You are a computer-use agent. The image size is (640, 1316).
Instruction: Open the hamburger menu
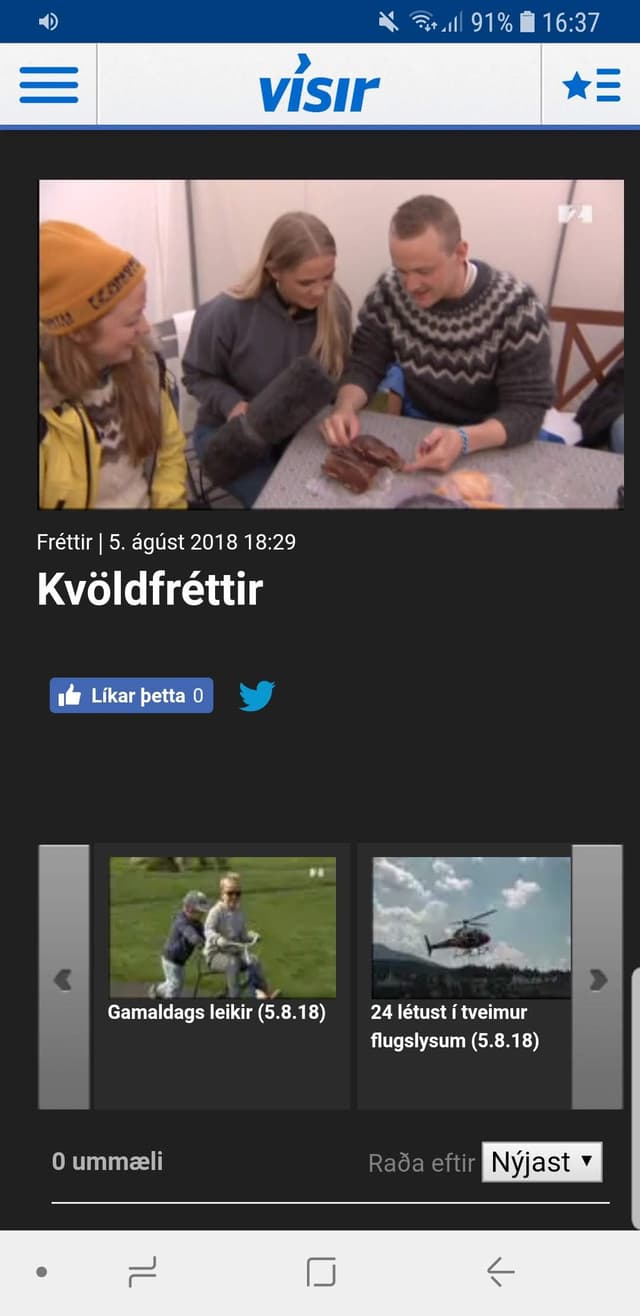pos(48,85)
